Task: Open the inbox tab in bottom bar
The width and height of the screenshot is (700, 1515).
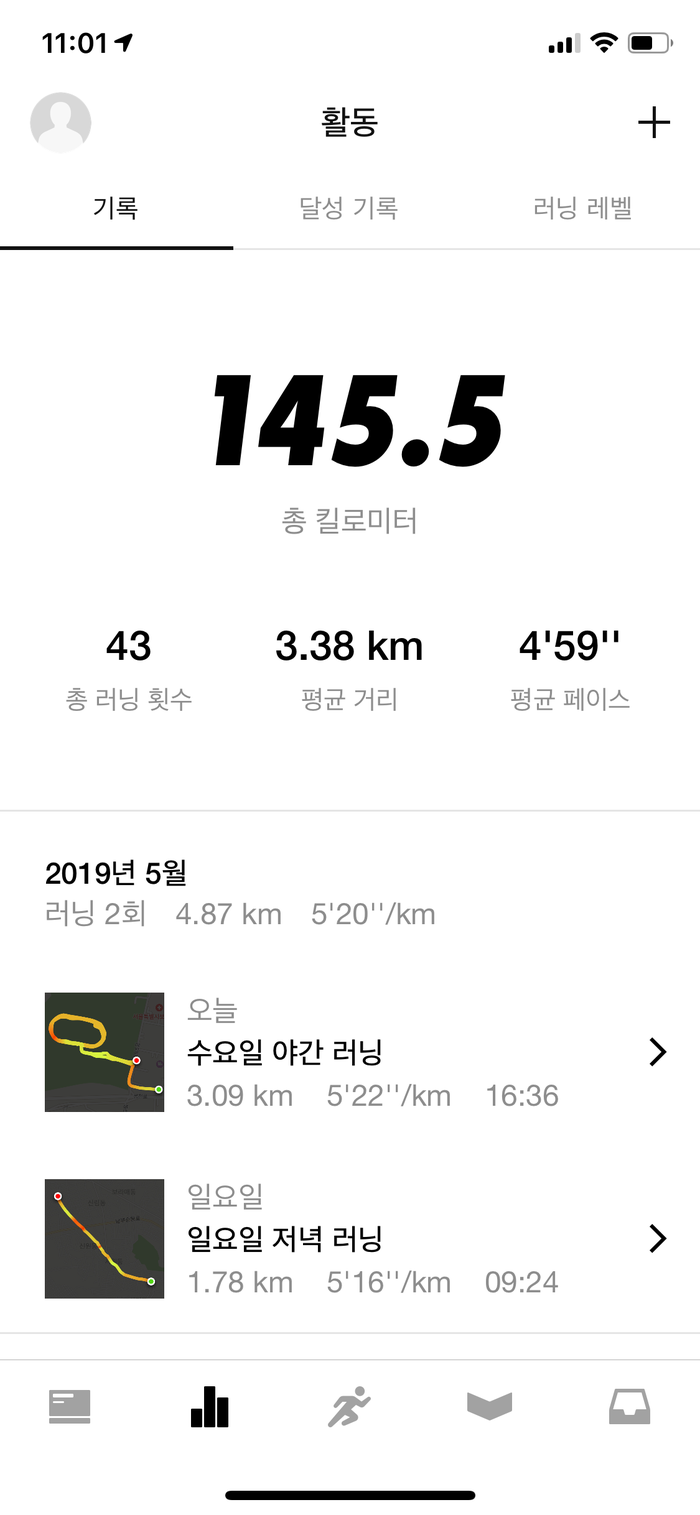Action: (x=630, y=1407)
